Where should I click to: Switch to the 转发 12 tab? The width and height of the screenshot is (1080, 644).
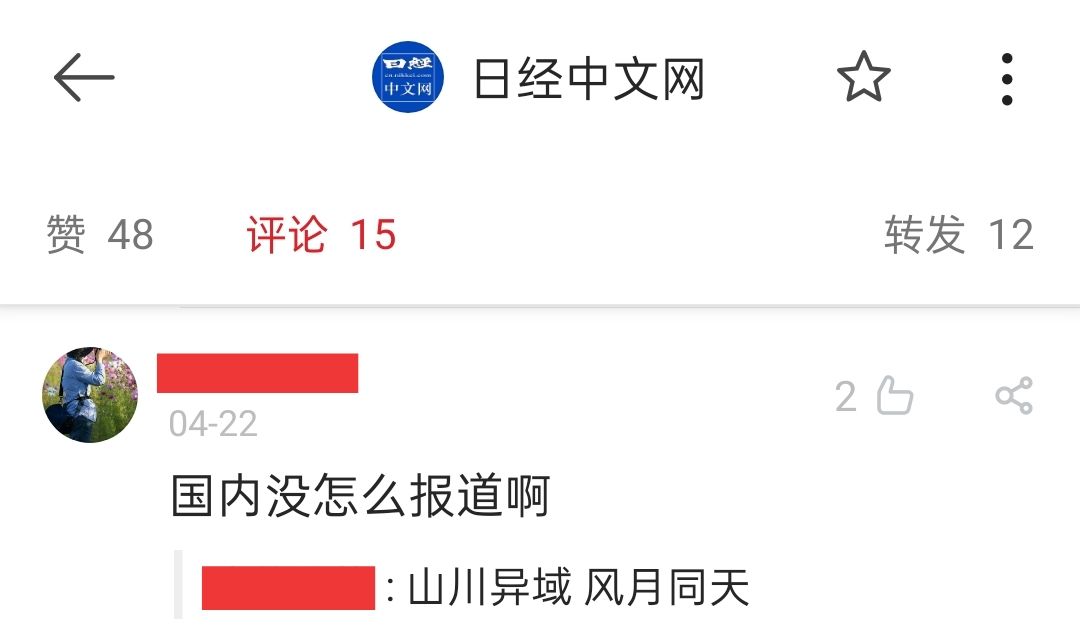(958, 235)
